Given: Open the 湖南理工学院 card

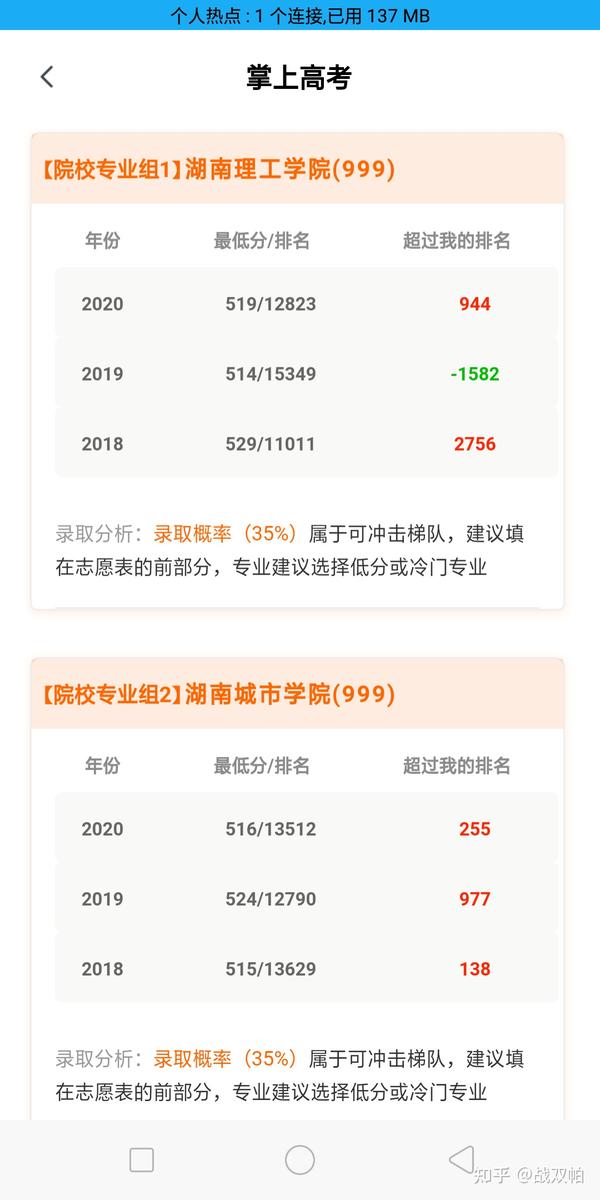Looking at the screenshot, I should click(297, 371).
